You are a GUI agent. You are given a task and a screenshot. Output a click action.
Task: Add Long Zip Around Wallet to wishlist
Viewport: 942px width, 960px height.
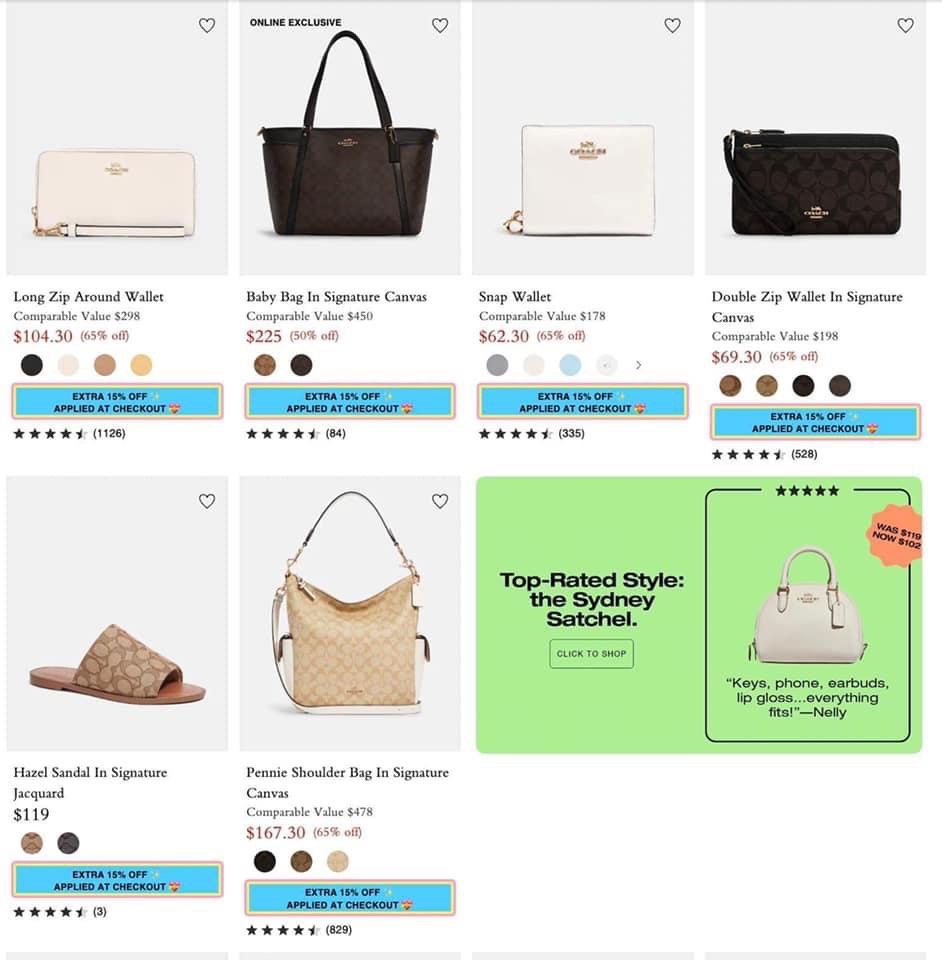point(207,26)
